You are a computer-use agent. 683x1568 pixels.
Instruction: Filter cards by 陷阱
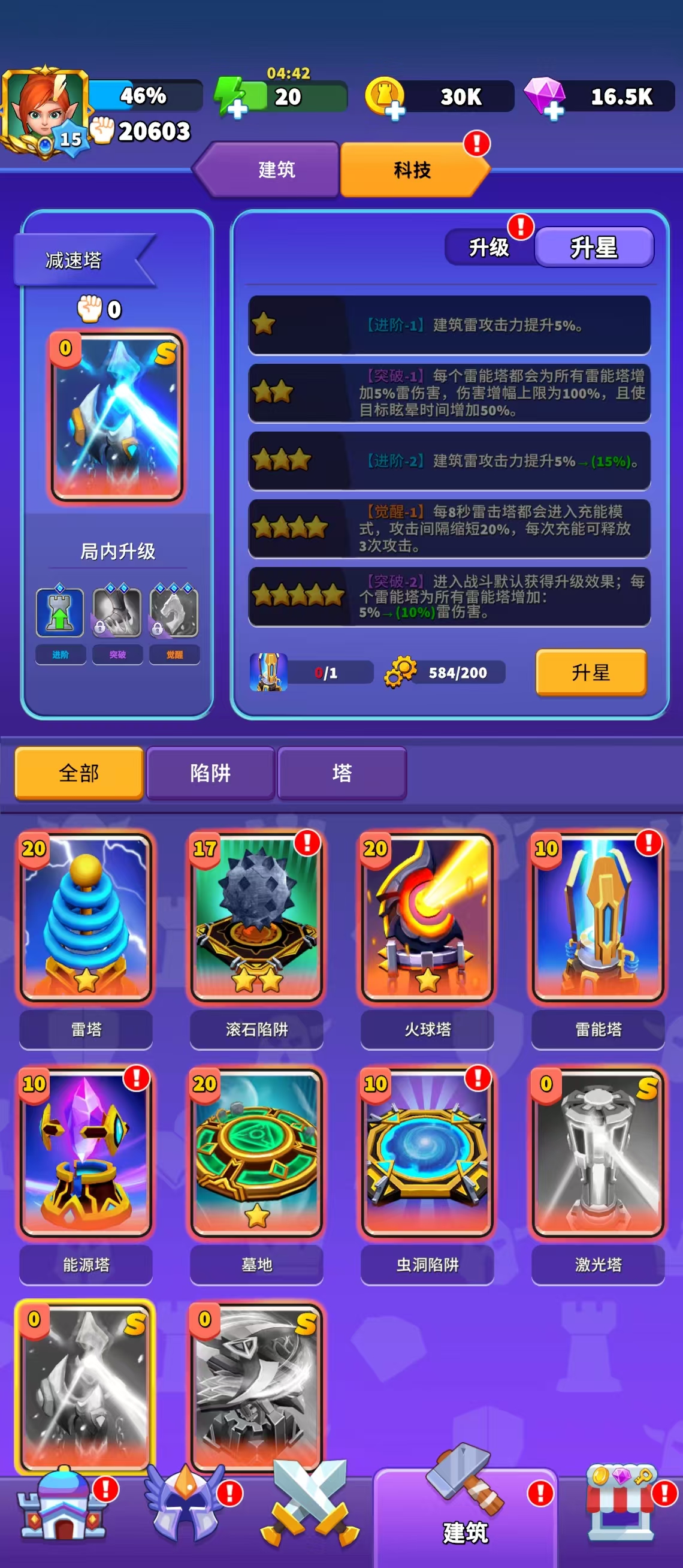coord(210,773)
